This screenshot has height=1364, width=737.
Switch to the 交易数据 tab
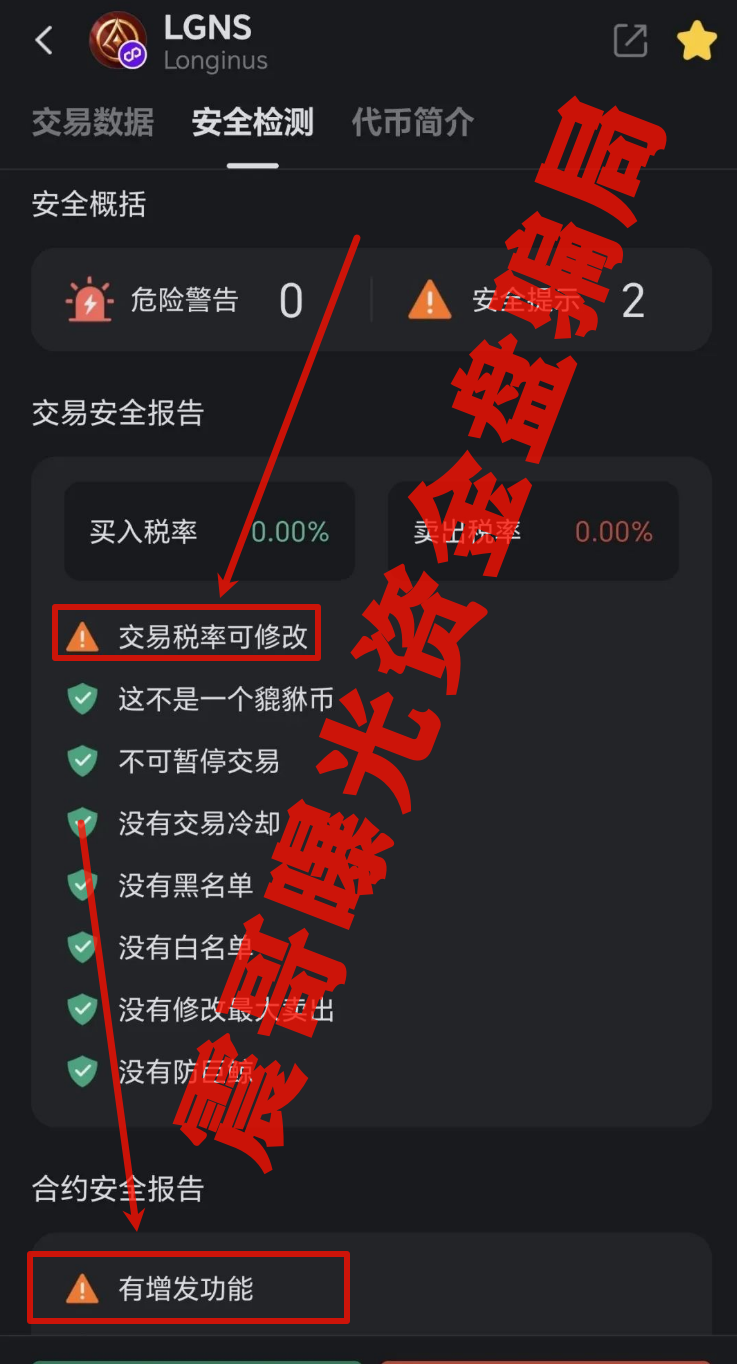point(93,123)
